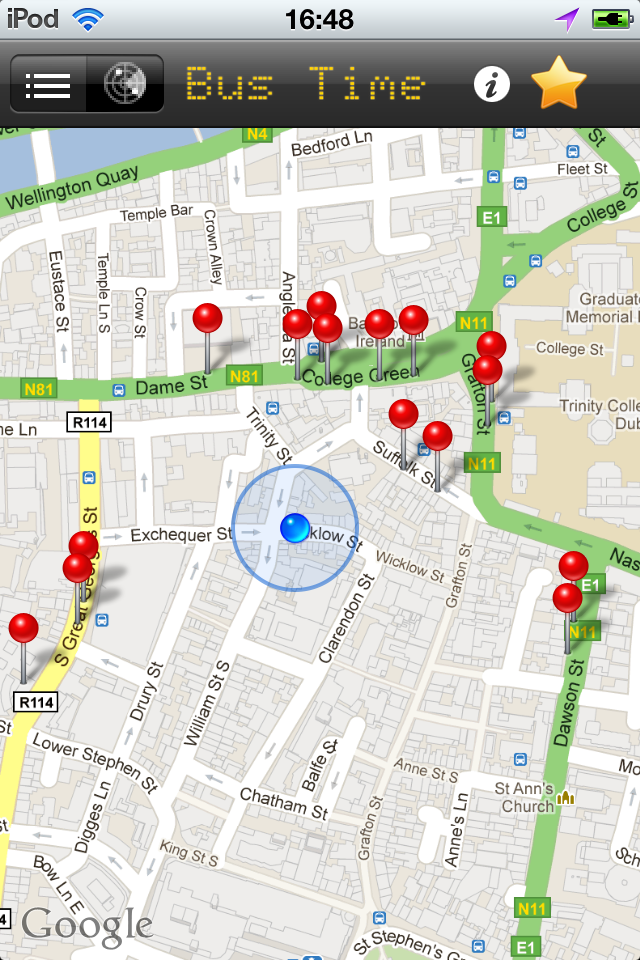
Task: Select the bus stop pin on Dame St
Action: (207, 320)
